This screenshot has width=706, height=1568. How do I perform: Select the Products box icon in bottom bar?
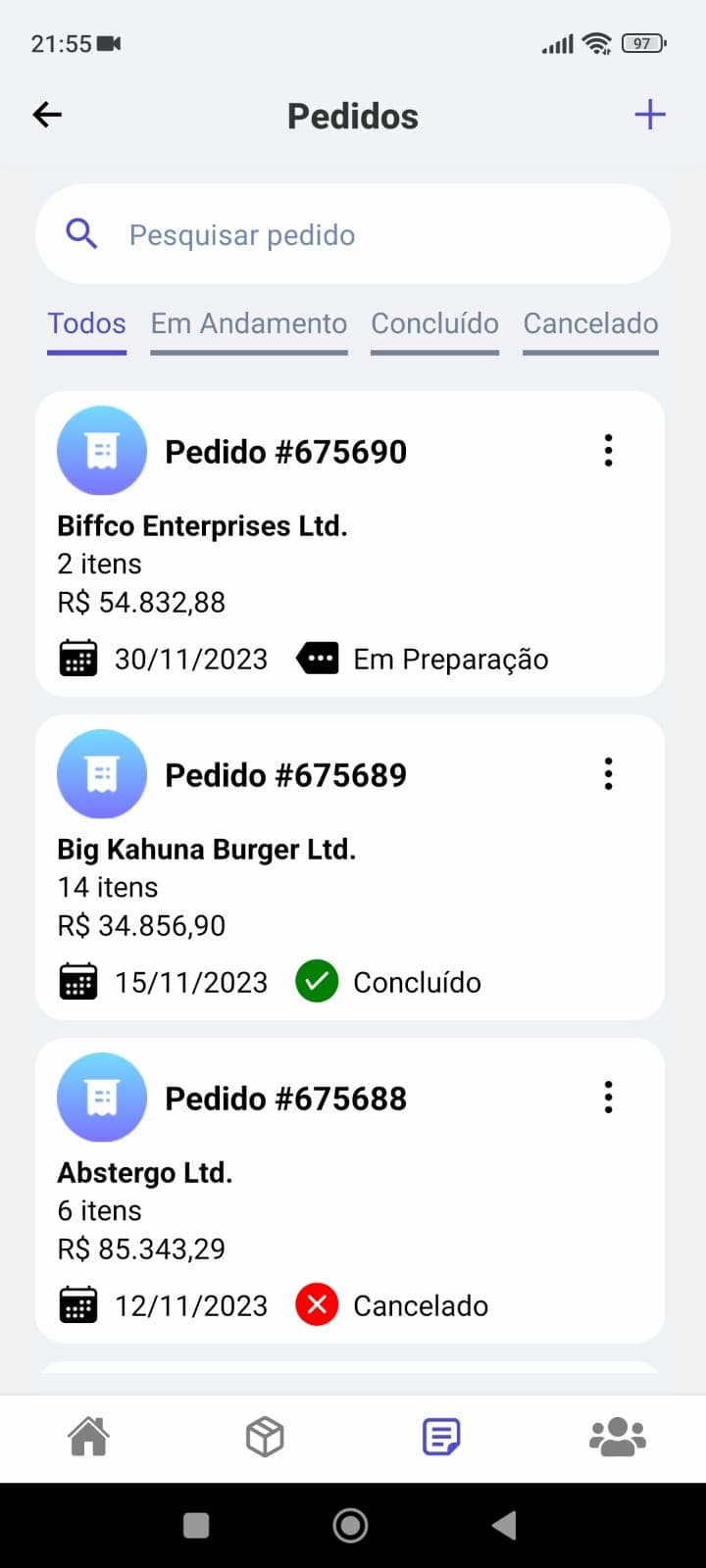[x=264, y=1437]
